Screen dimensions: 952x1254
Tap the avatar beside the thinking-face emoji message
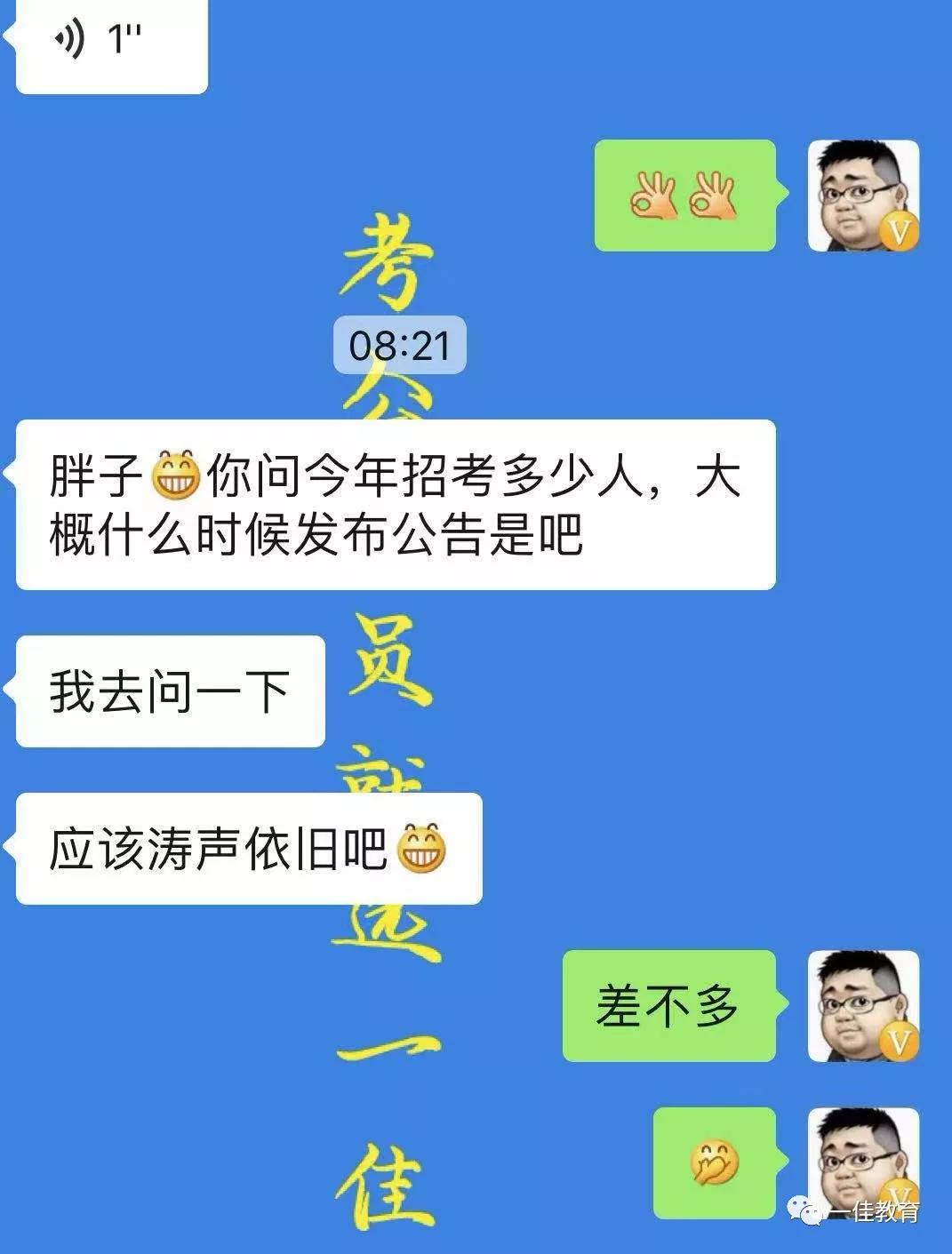click(x=863, y=1163)
